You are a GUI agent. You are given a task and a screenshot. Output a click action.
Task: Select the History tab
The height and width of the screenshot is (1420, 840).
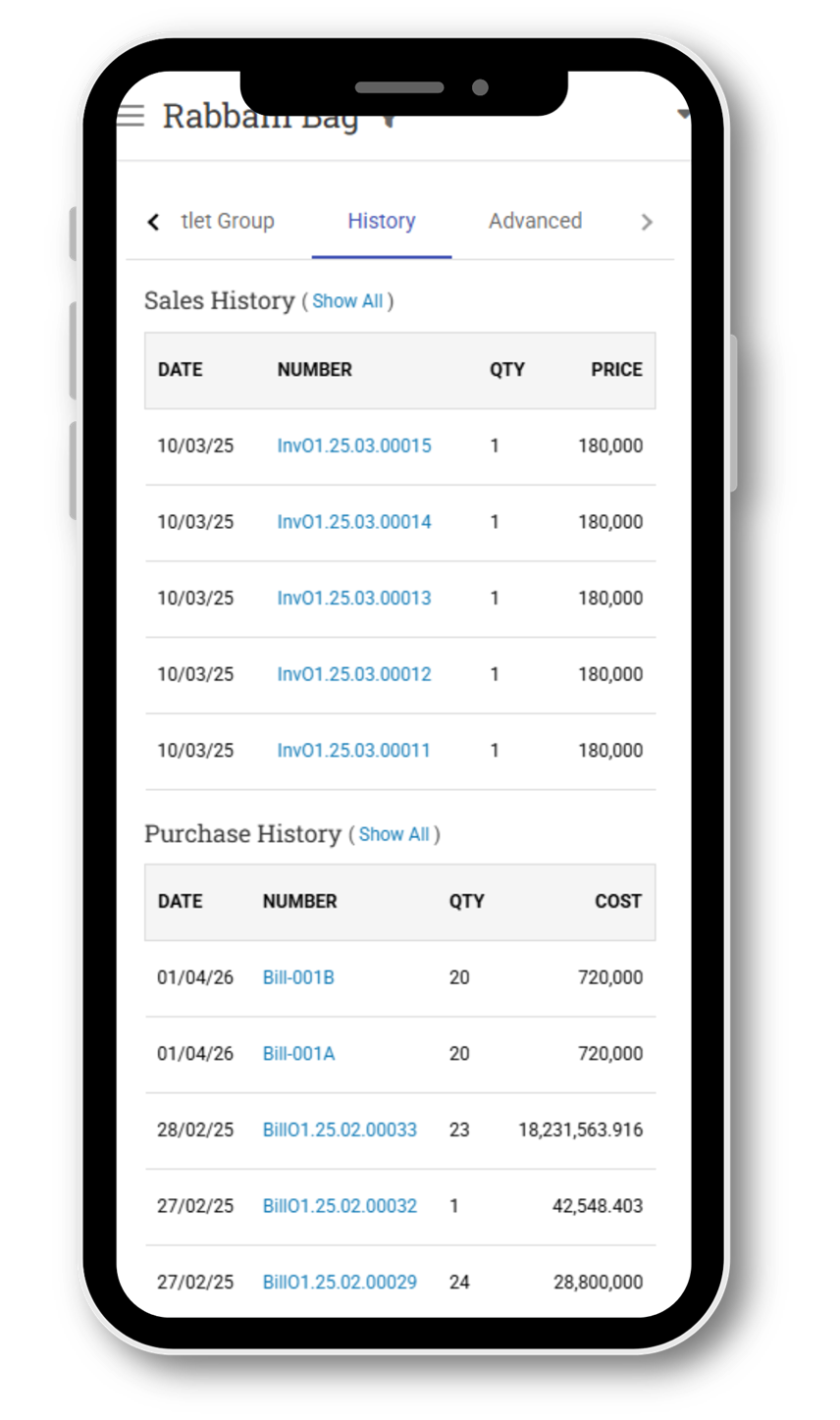tap(382, 221)
